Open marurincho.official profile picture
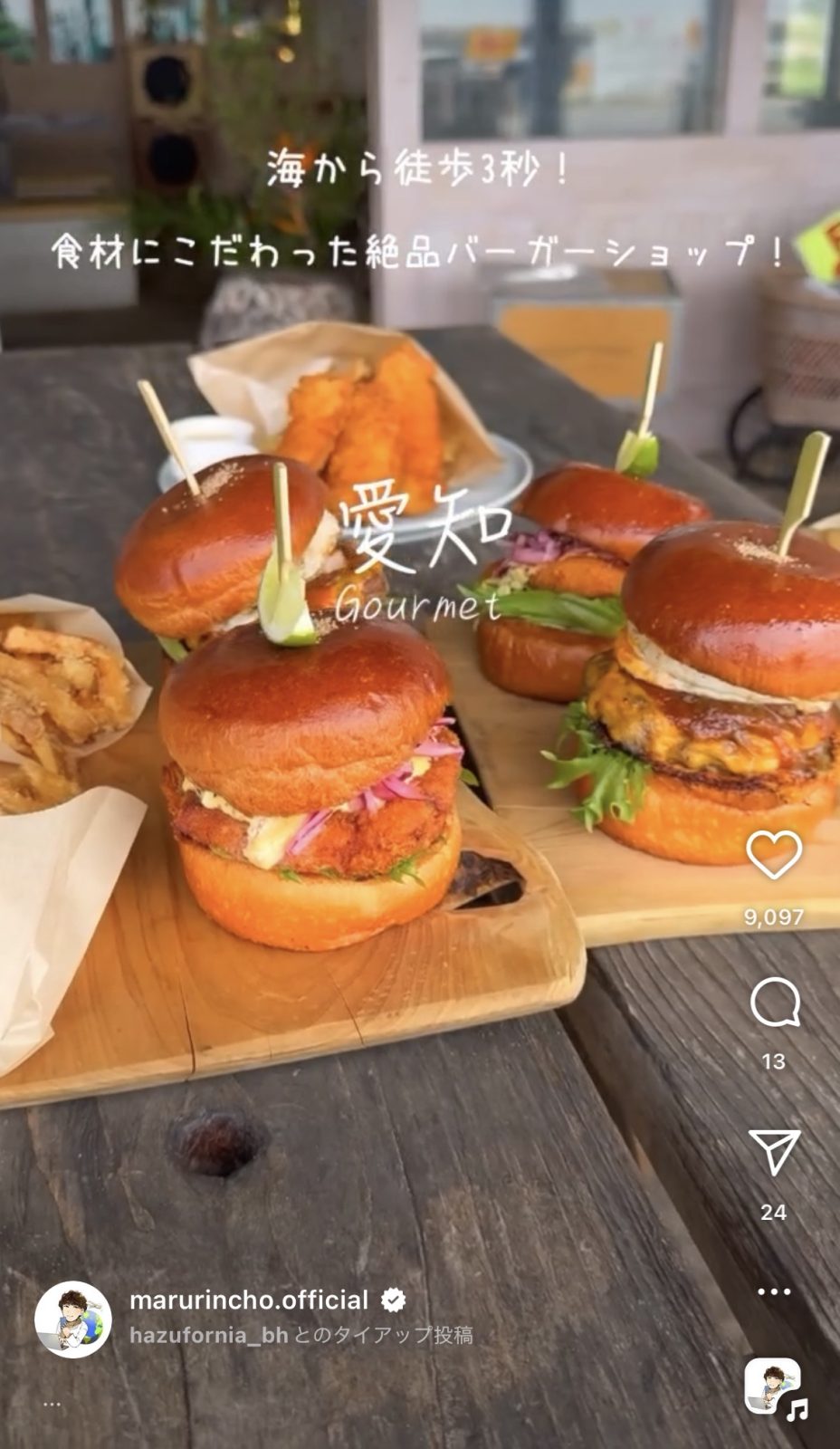Viewport: 840px width, 1449px height. pos(72,1319)
